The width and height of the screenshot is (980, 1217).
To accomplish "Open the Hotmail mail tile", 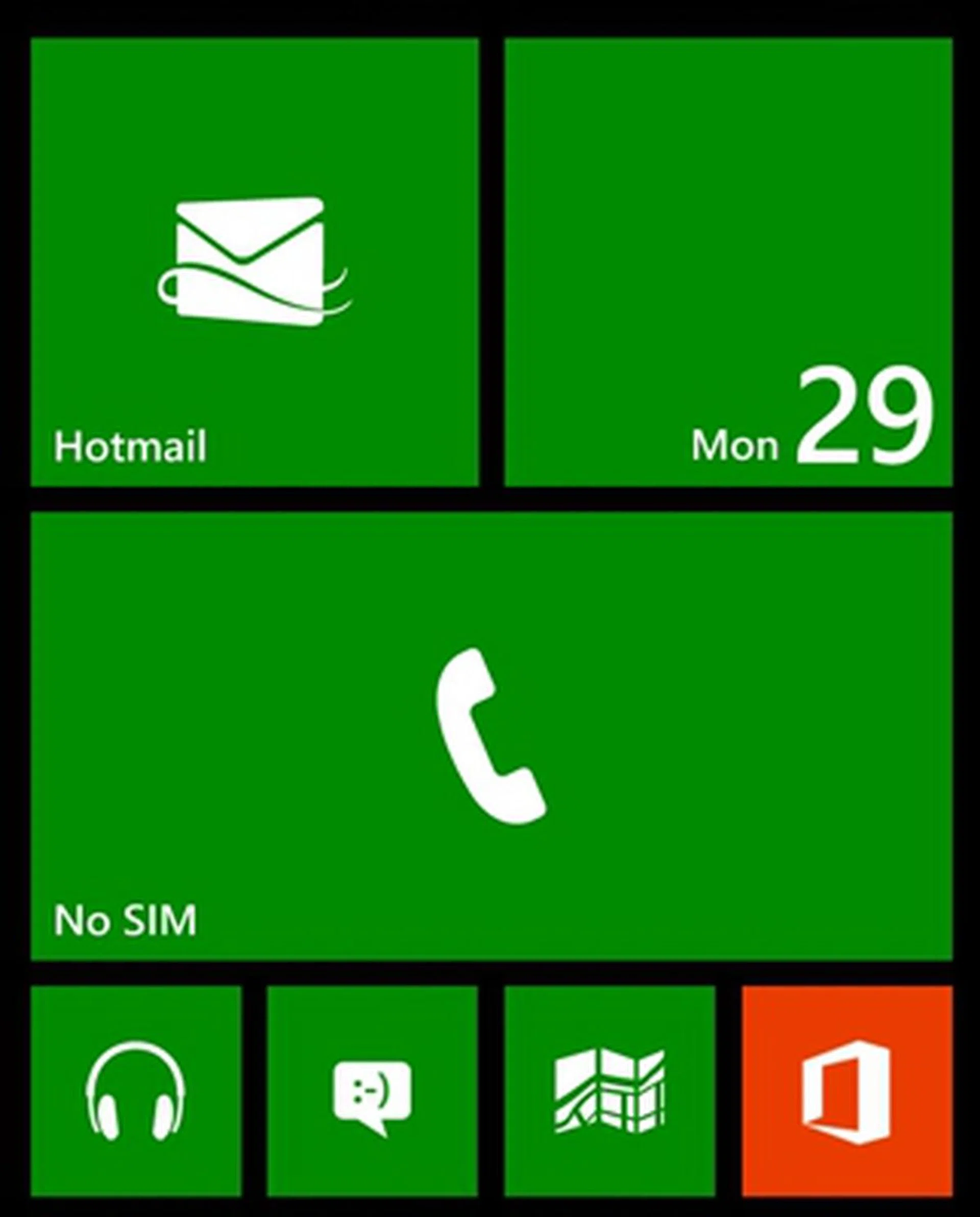I will pyautogui.click(x=254, y=262).
